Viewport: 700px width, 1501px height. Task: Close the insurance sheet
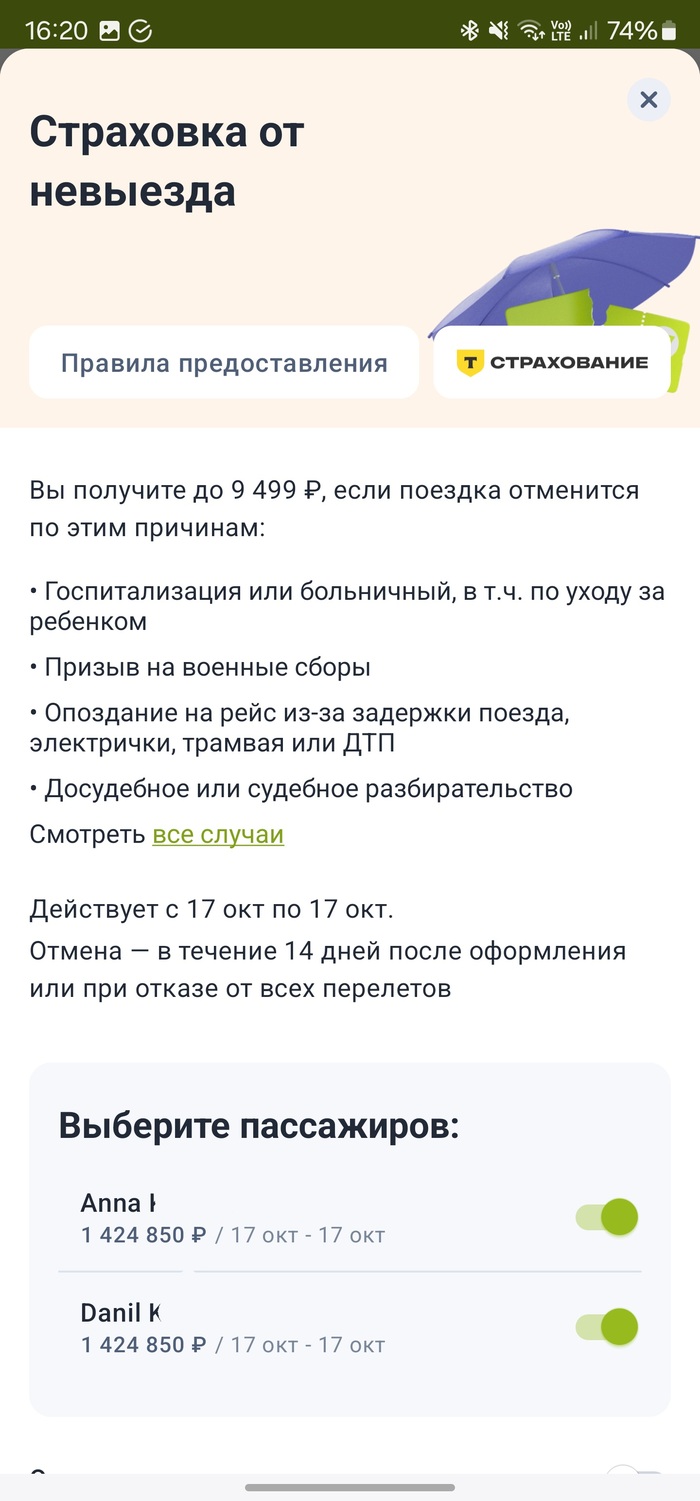648,100
